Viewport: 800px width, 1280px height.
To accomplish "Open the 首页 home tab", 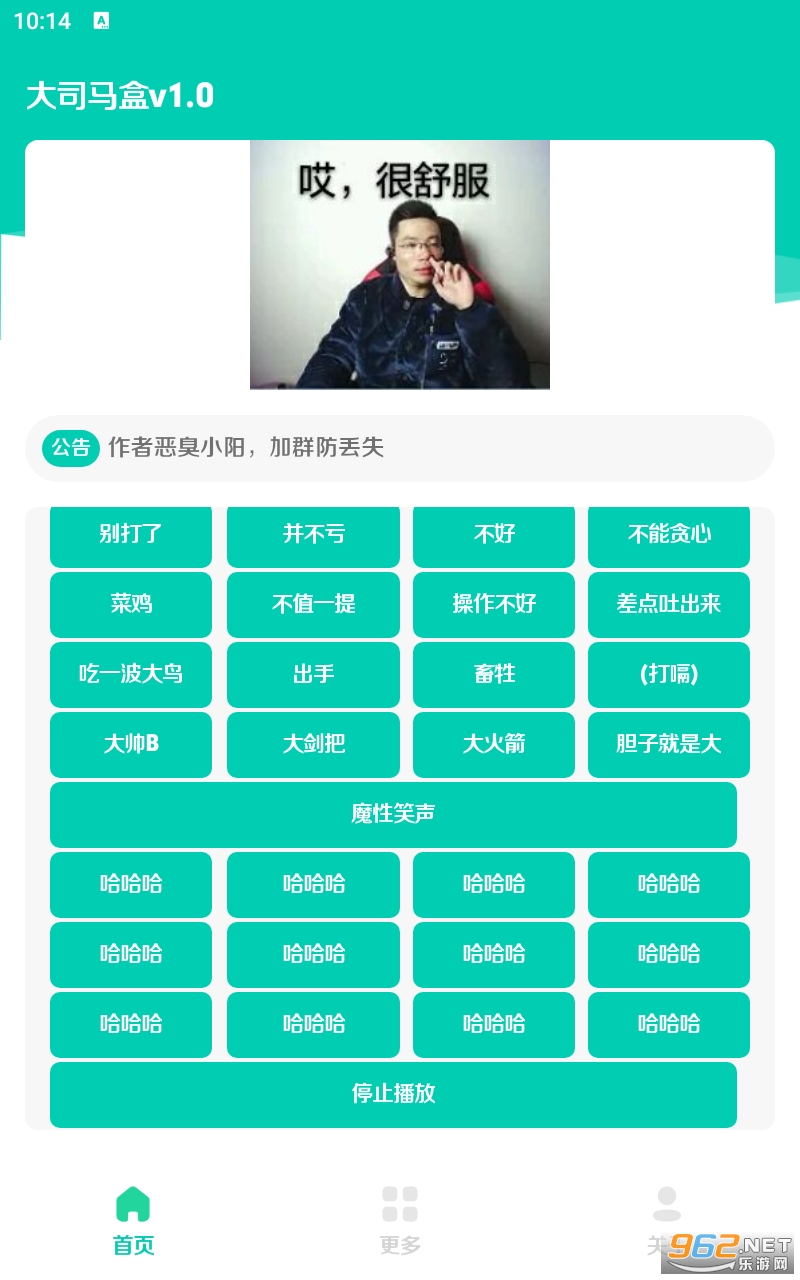I will (133, 1219).
